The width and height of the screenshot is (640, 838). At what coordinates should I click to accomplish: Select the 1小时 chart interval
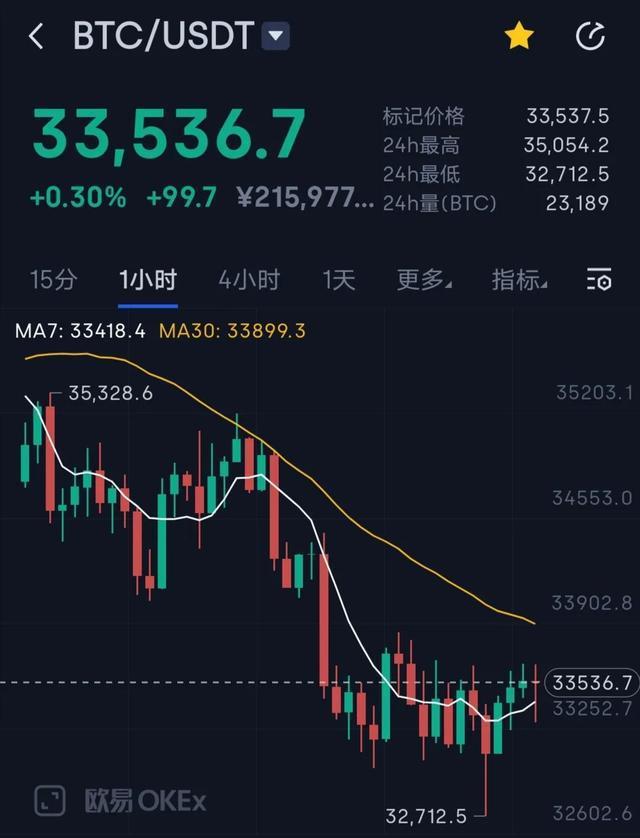148,280
